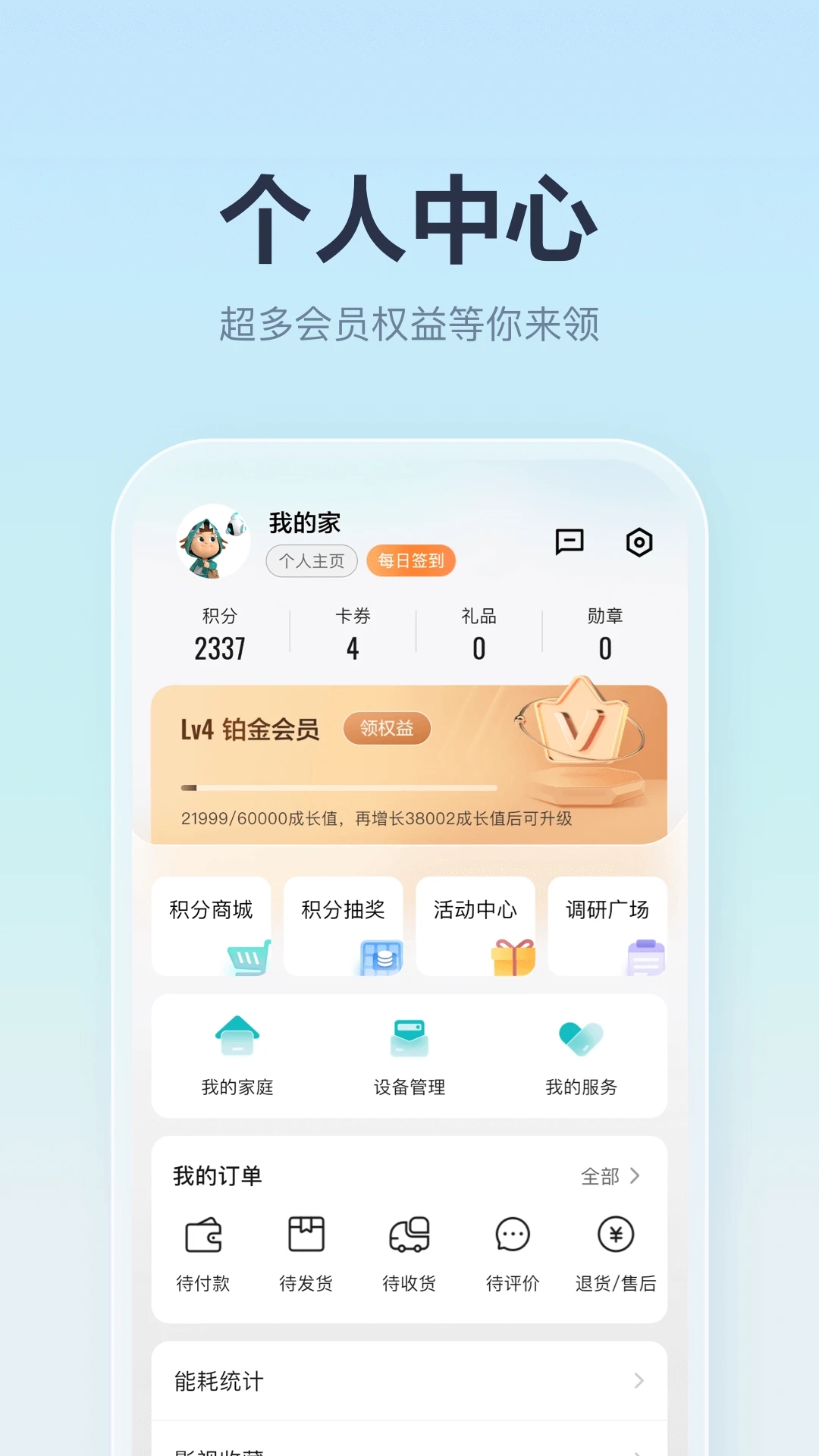Open the 待发货 package icon
The width and height of the screenshot is (819, 1456).
click(x=306, y=1235)
